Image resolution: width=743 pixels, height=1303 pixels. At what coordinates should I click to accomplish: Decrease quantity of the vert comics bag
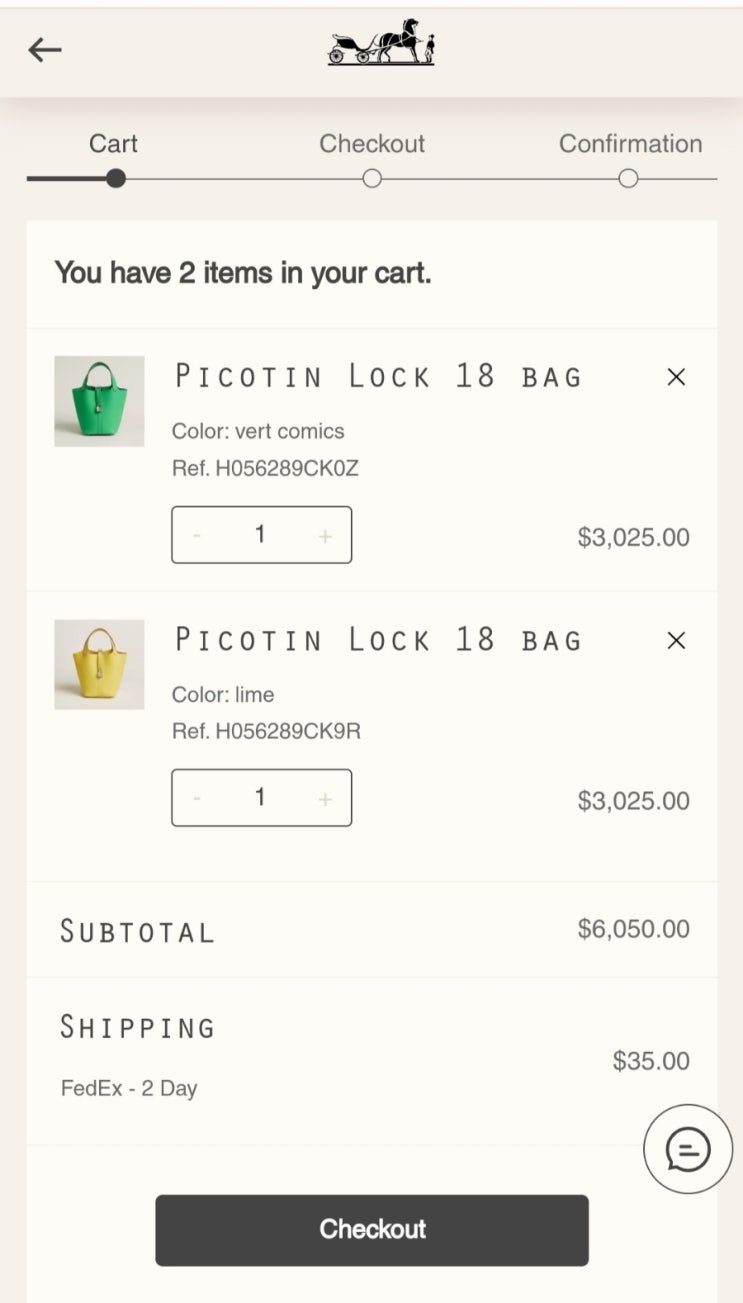[x=197, y=536]
